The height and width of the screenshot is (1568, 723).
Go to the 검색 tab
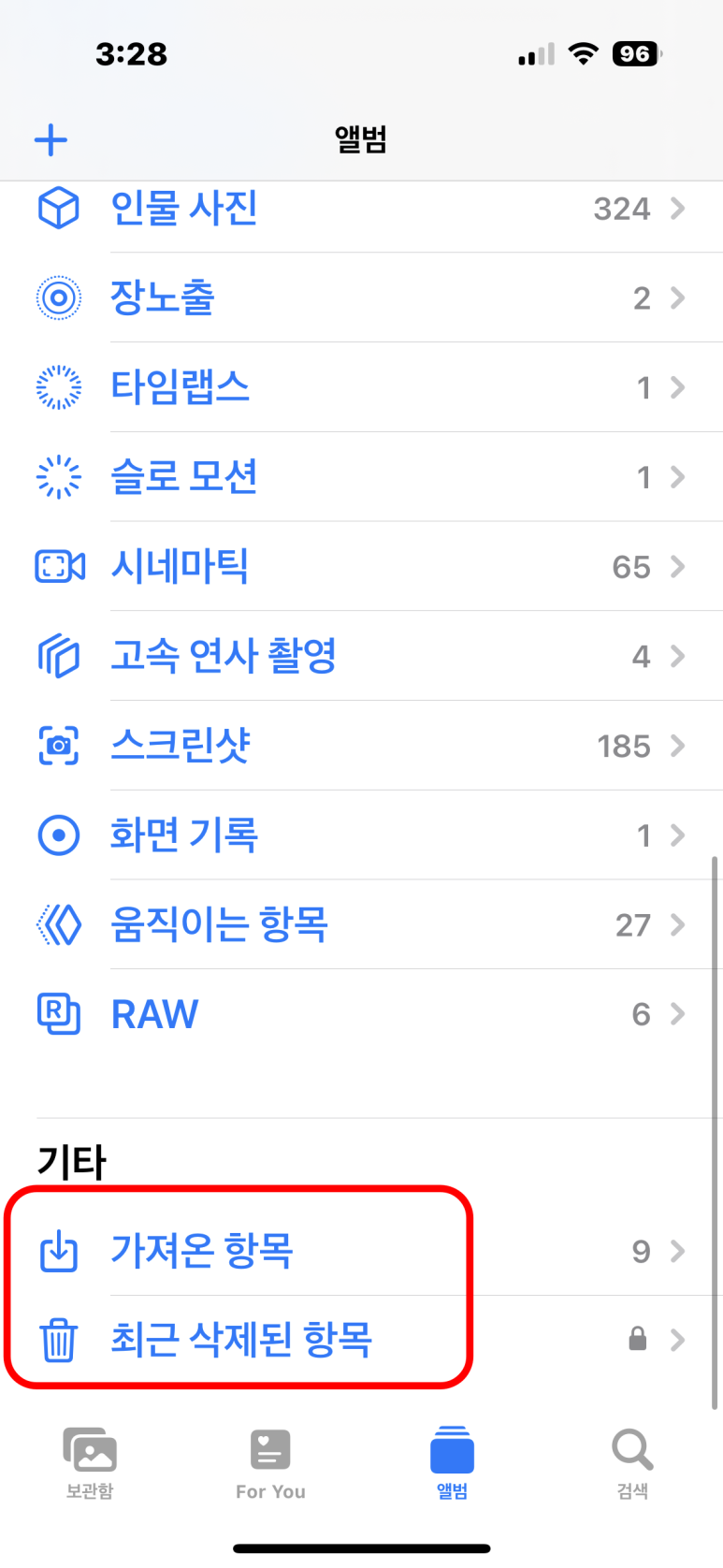coord(632,1463)
